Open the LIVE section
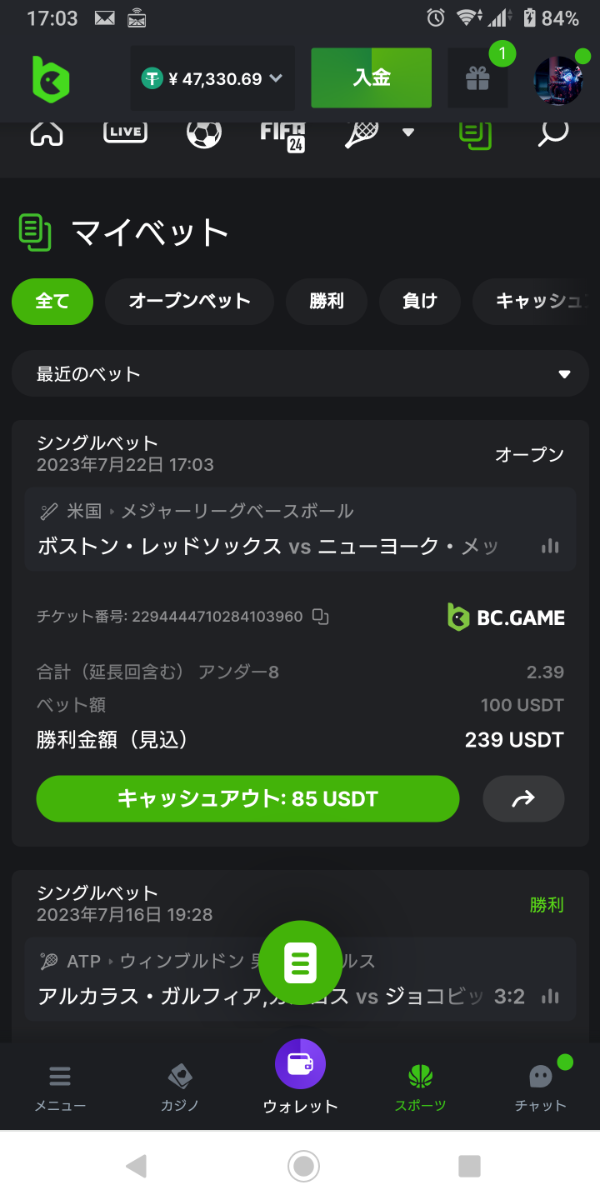Screen dimensions: 600x1200 125,133
